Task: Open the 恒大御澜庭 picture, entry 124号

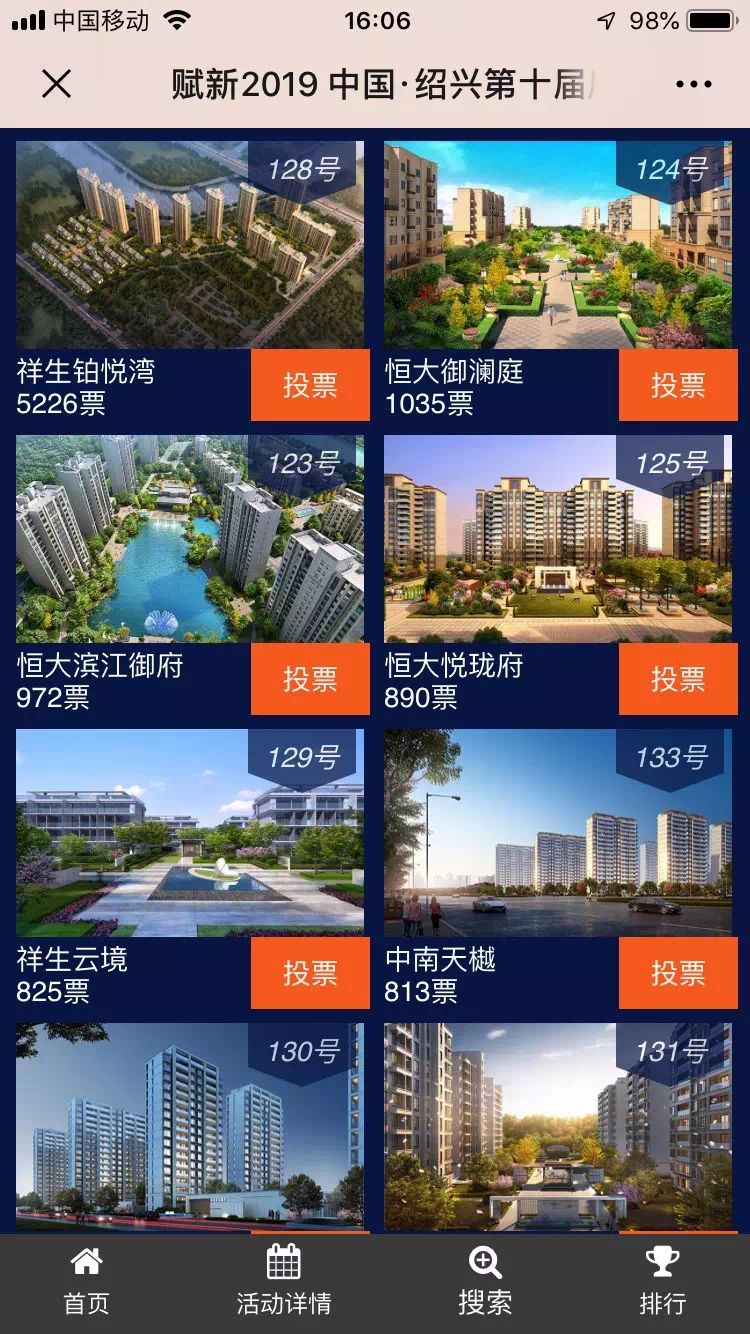Action: (x=558, y=245)
